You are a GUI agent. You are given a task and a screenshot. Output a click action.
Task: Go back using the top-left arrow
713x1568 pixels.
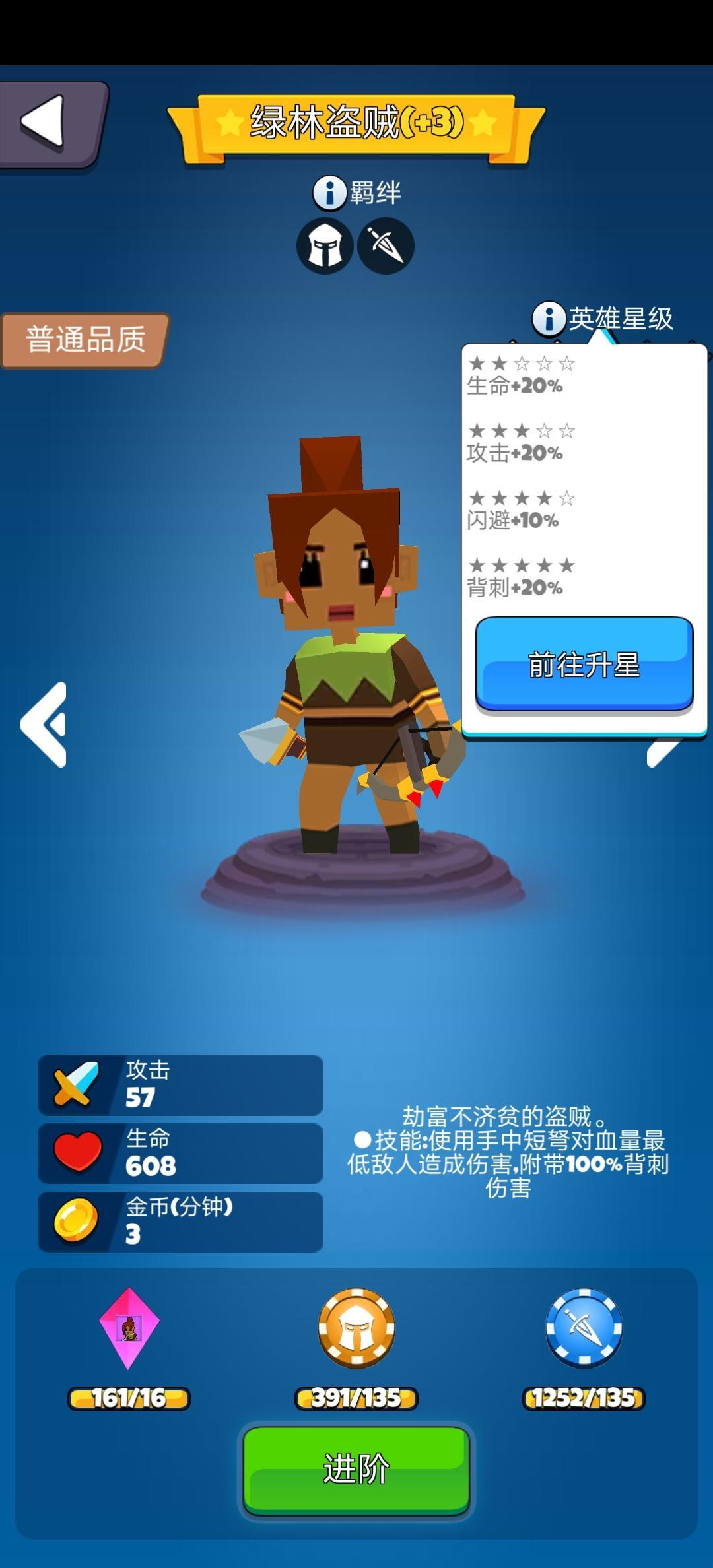[x=50, y=123]
